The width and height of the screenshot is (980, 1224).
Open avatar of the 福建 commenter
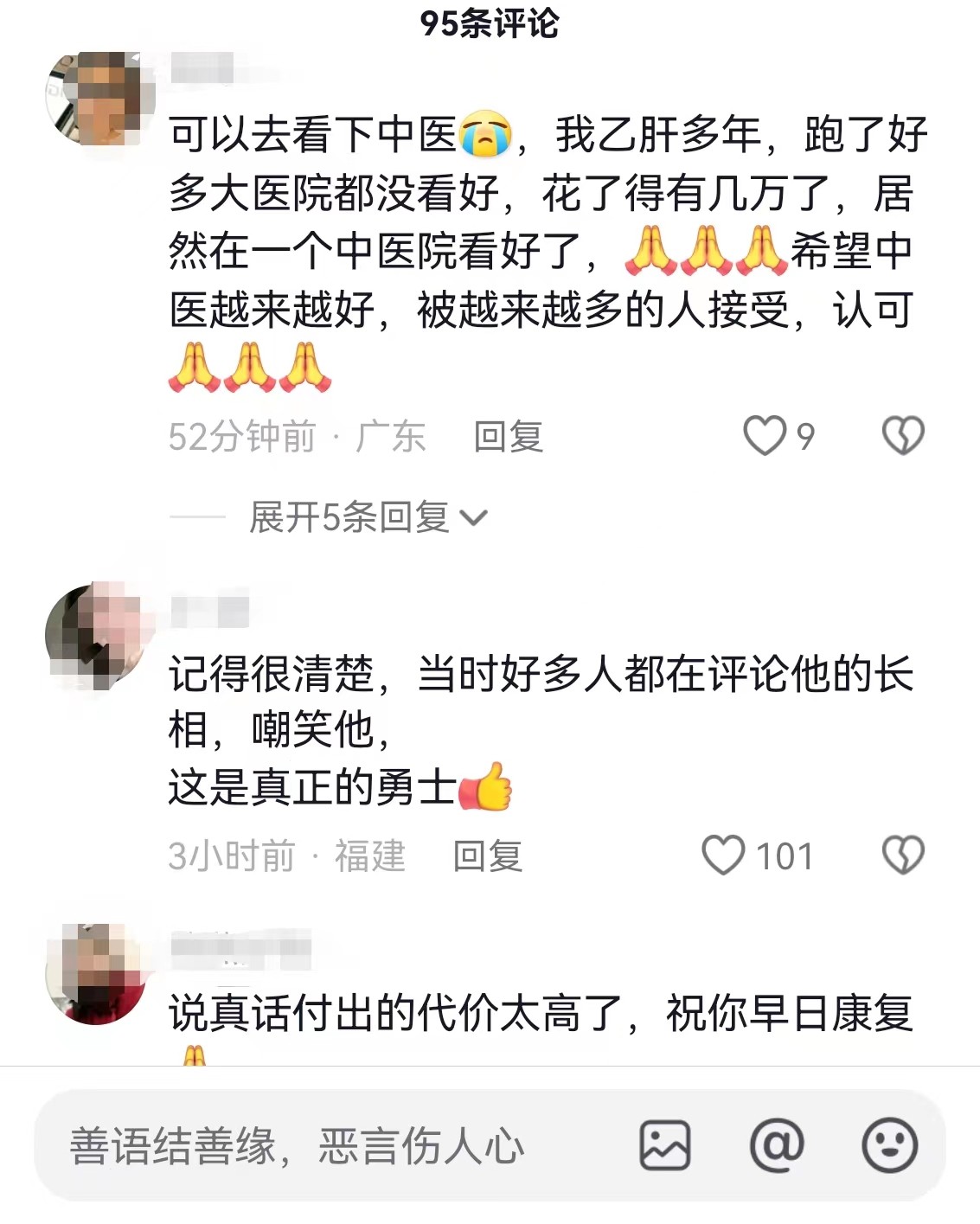(93, 636)
